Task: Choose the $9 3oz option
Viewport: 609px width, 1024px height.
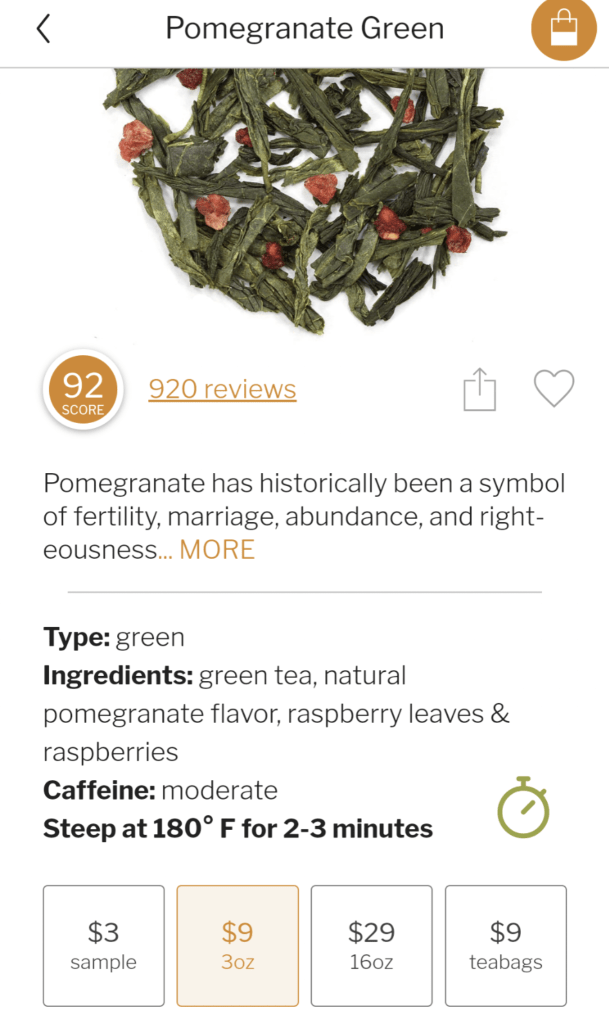Action: [x=238, y=945]
